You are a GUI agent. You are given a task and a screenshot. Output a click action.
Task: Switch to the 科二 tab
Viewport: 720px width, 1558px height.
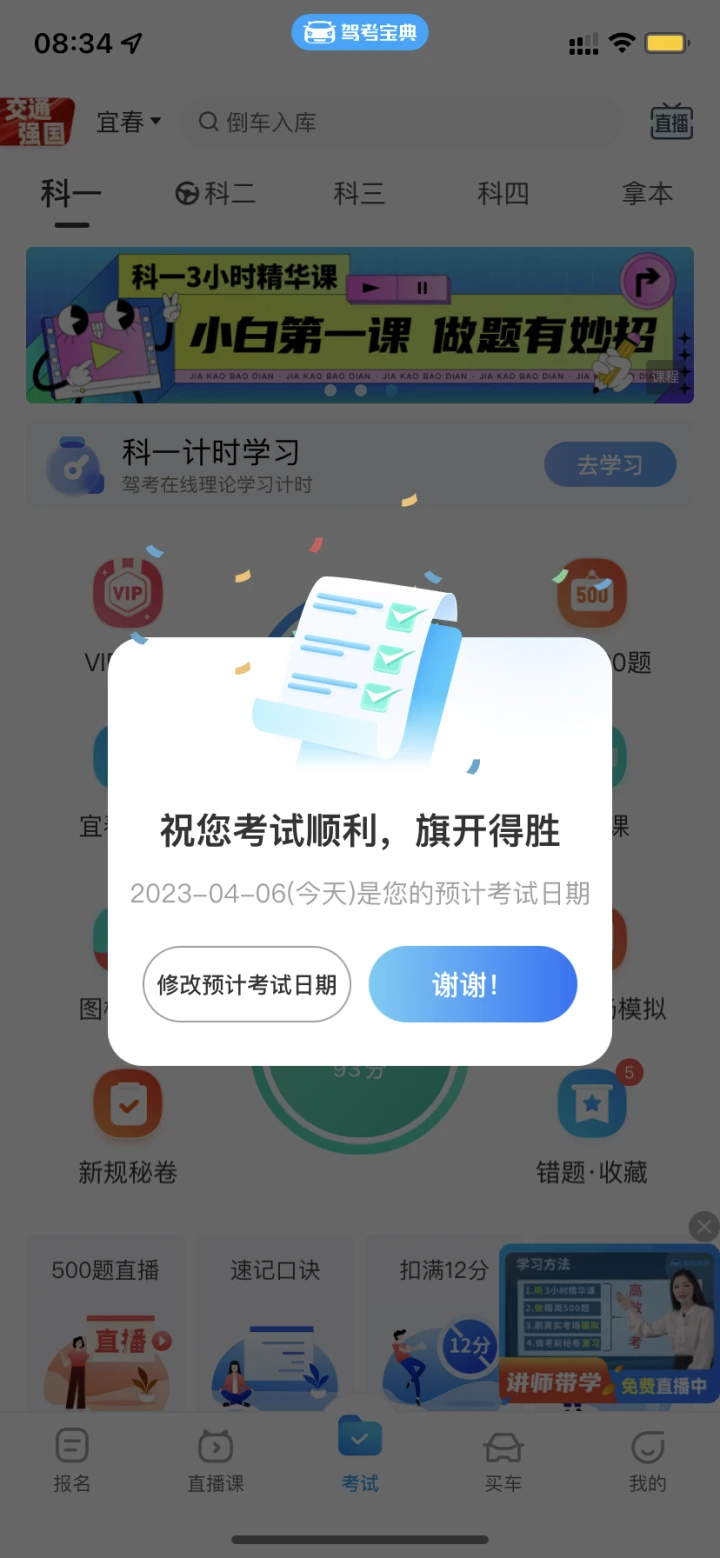(x=216, y=193)
